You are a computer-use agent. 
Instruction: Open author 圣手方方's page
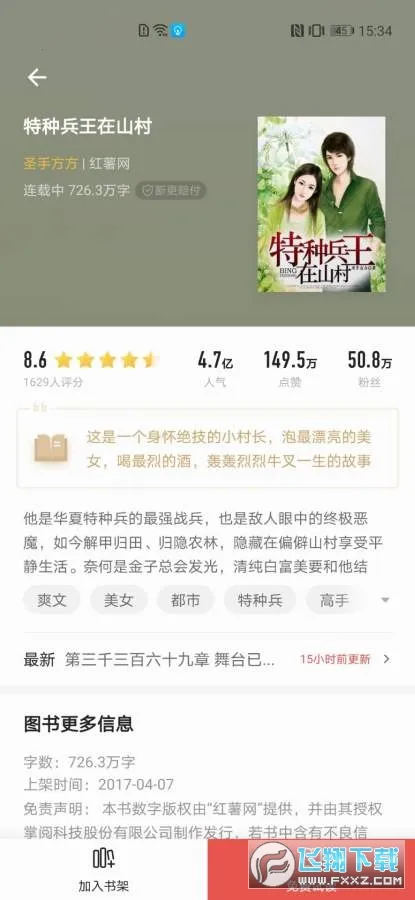(51, 164)
